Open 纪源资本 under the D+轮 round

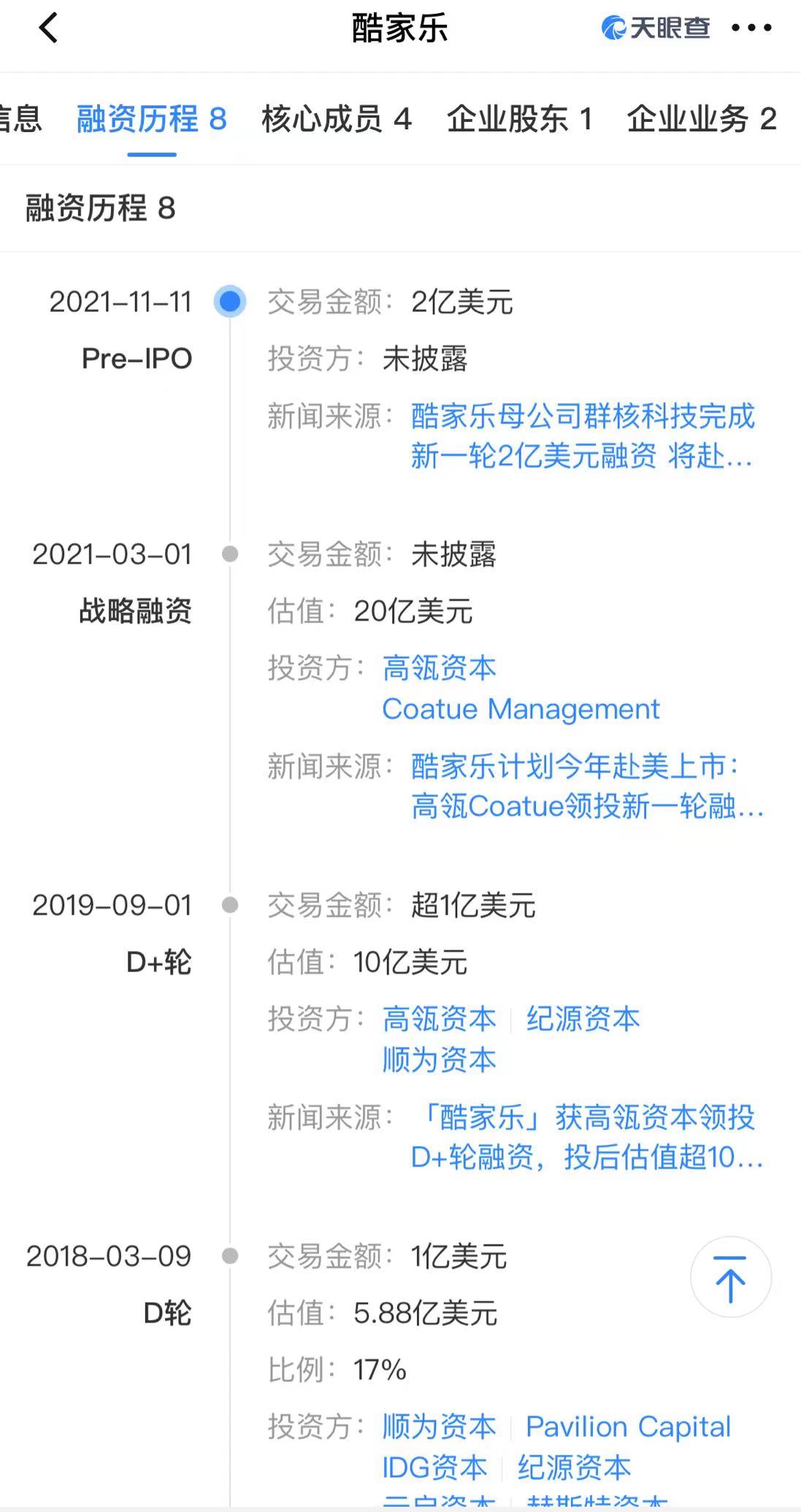point(583,1019)
